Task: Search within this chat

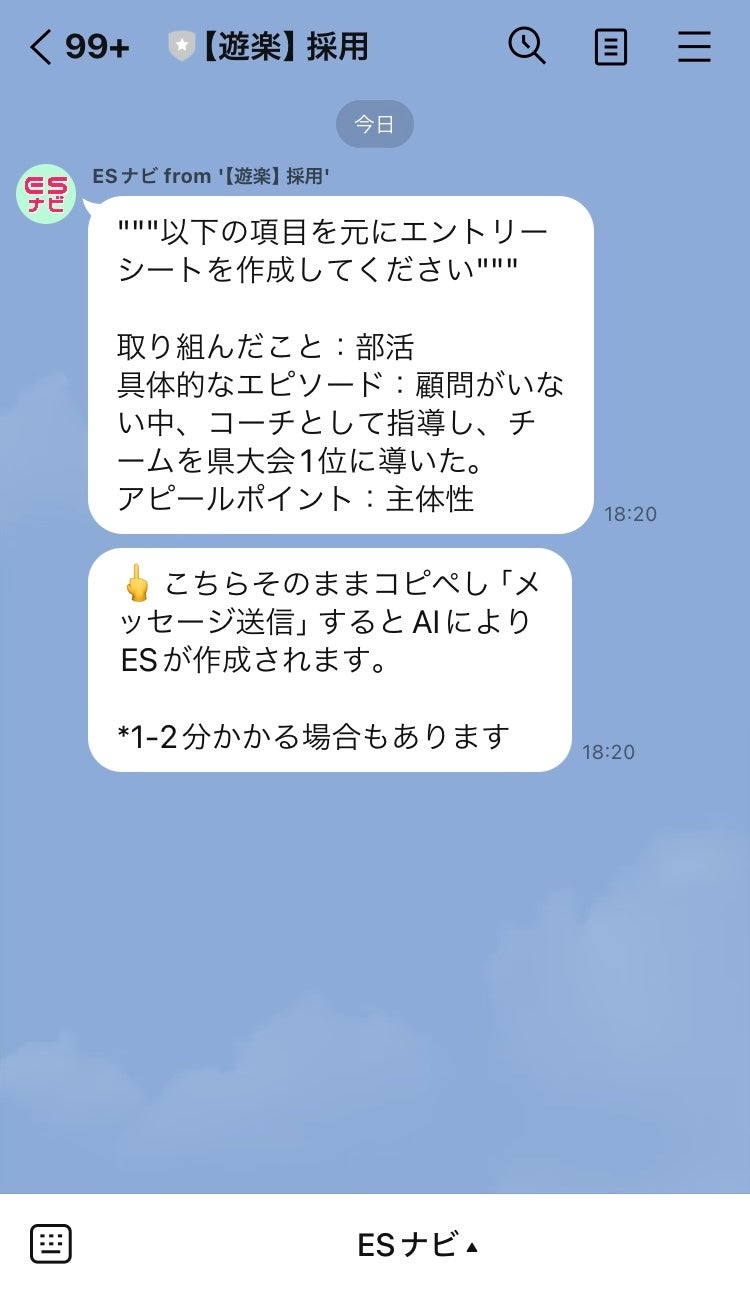Action: click(526, 46)
